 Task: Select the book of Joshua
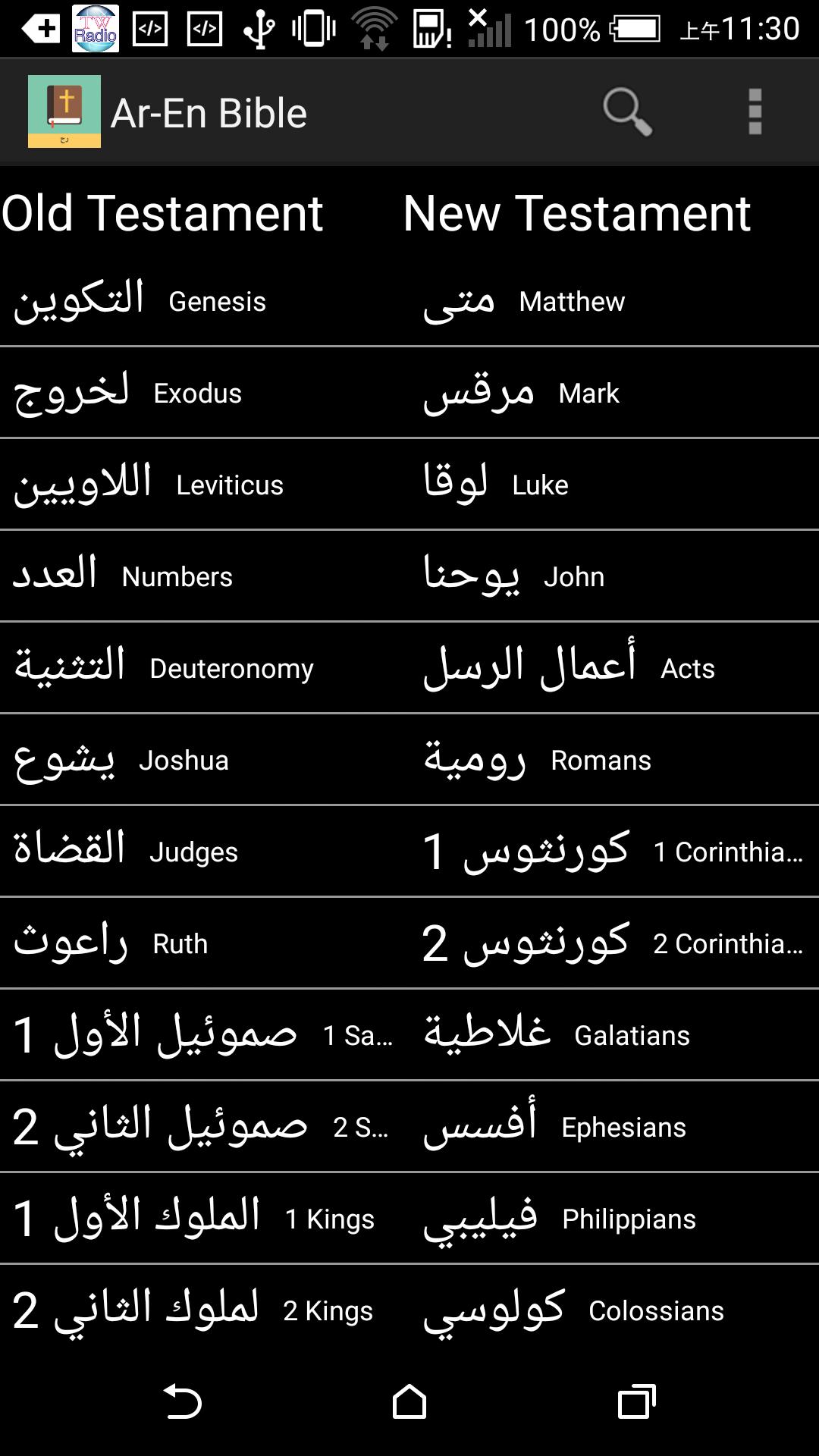(121, 760)
